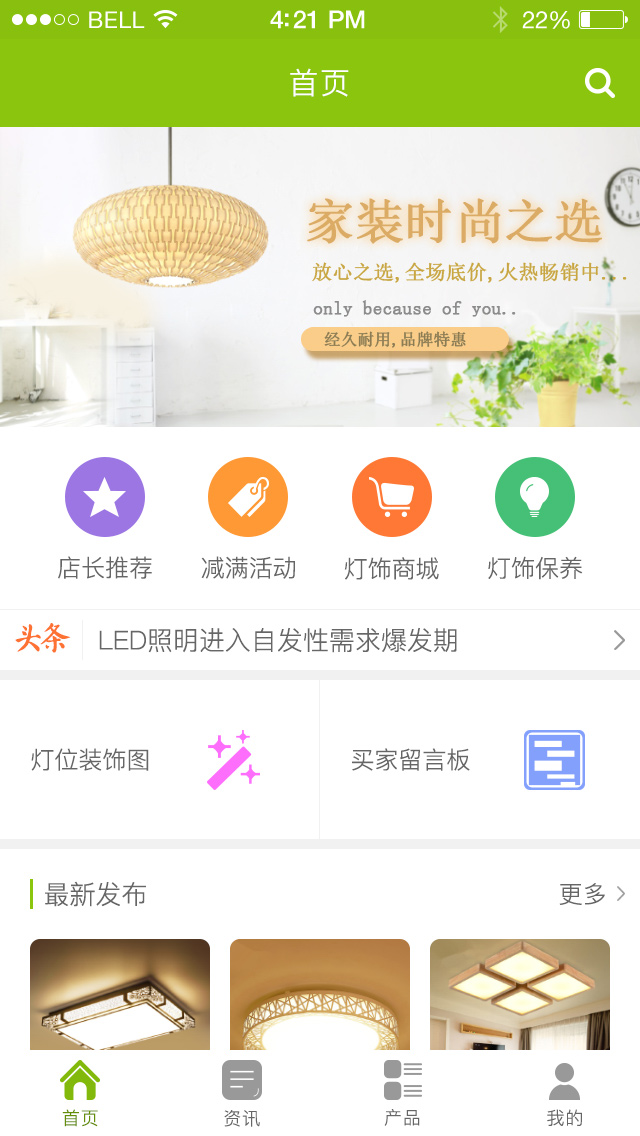Open the four-square wooden ceiling light product

pos(520,995)
